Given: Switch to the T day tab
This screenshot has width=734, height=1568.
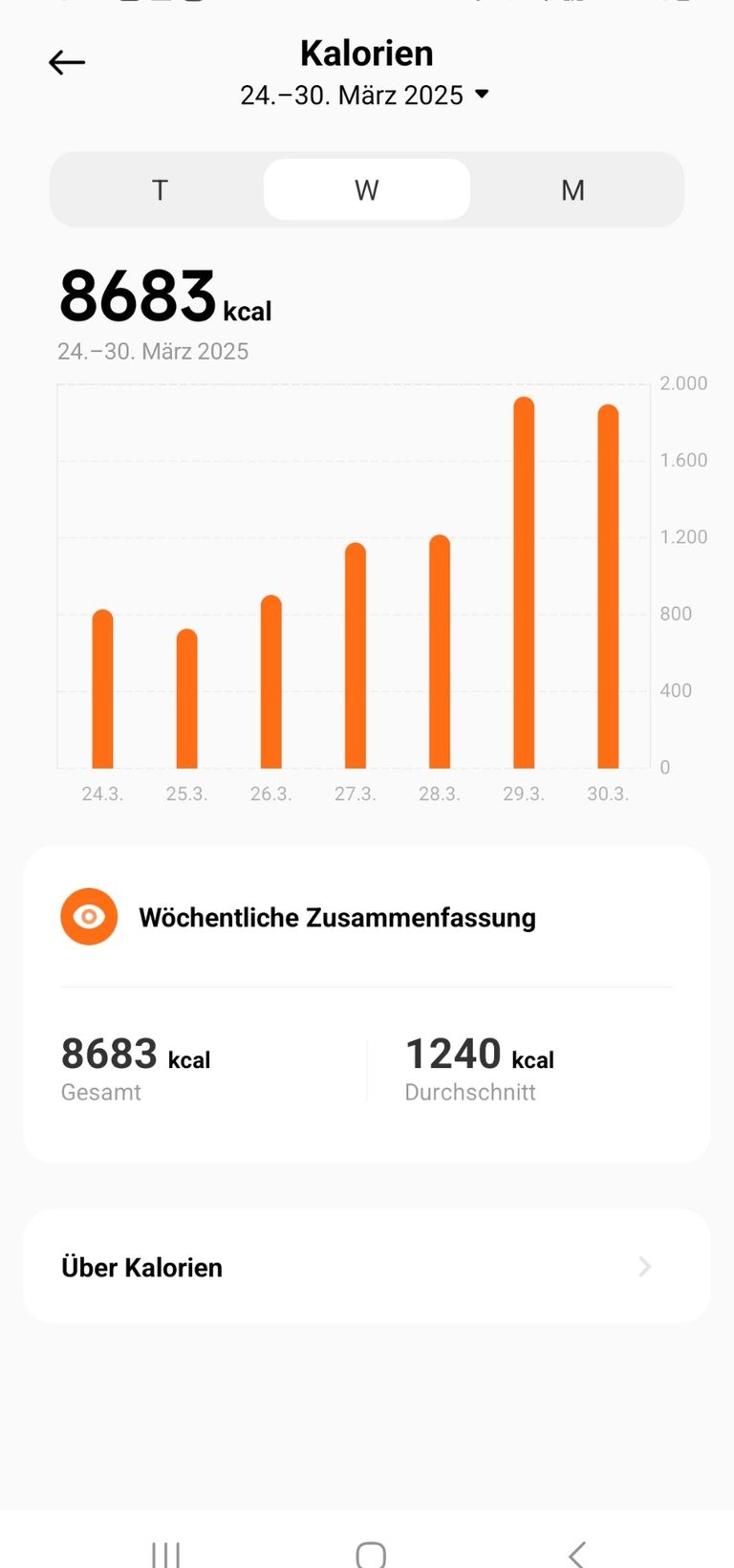Looking at the screenshot, I should pyautogui.click(x=160, y=190).
